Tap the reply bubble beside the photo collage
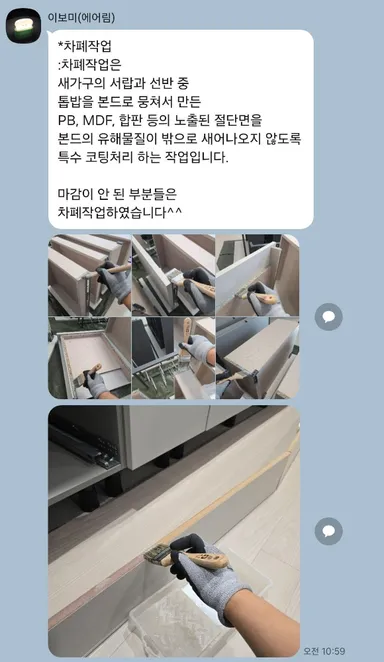The height and width of the screenshot is (662, 384). pyautogui.click(x=328, y=317)
